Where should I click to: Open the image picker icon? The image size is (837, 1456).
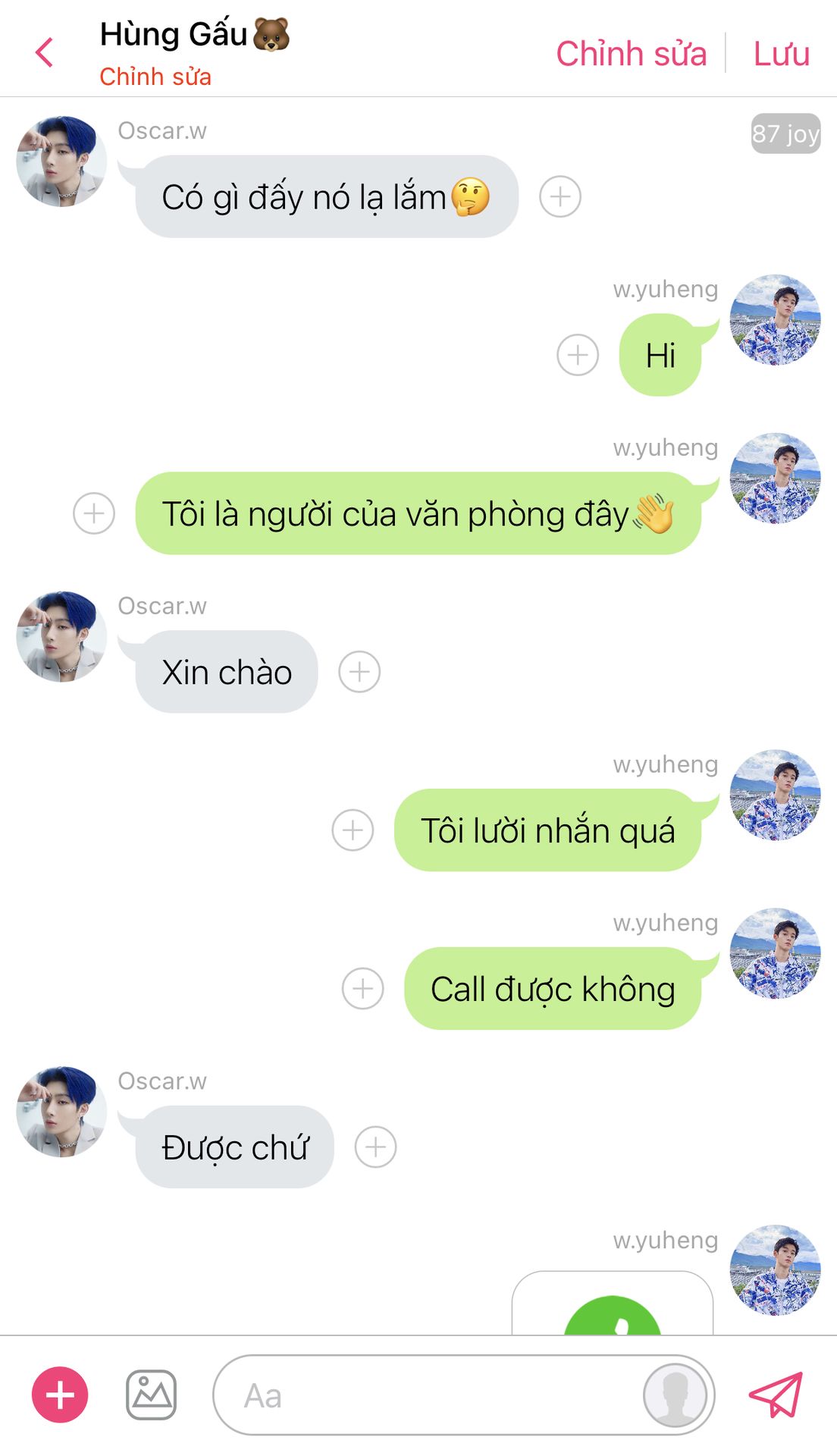point(152,1395)
